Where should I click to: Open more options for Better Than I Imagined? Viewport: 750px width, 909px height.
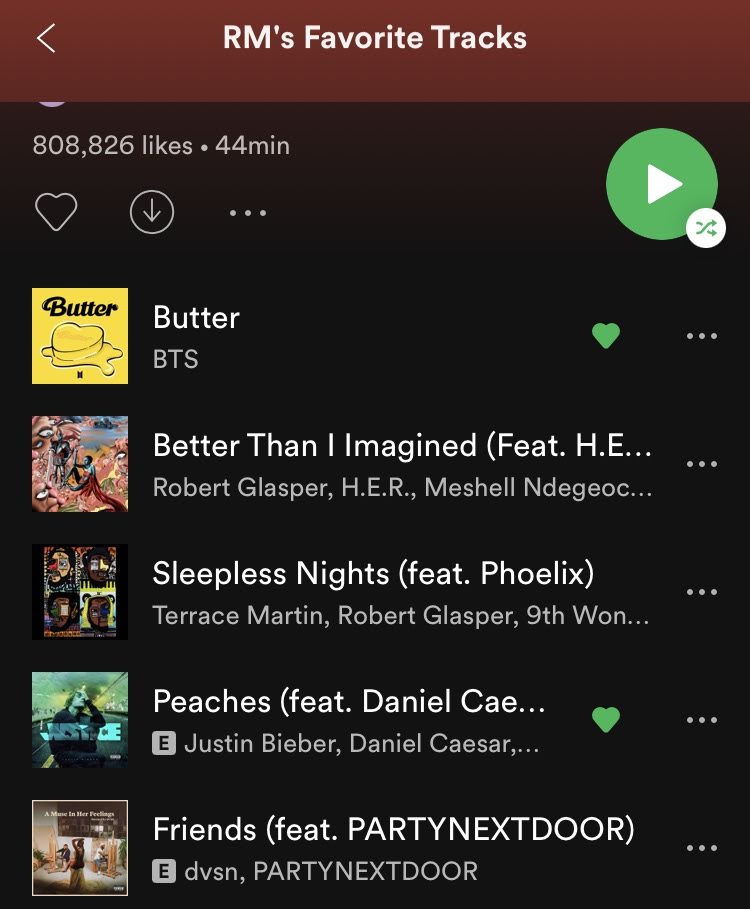click(x=702, y=464)
